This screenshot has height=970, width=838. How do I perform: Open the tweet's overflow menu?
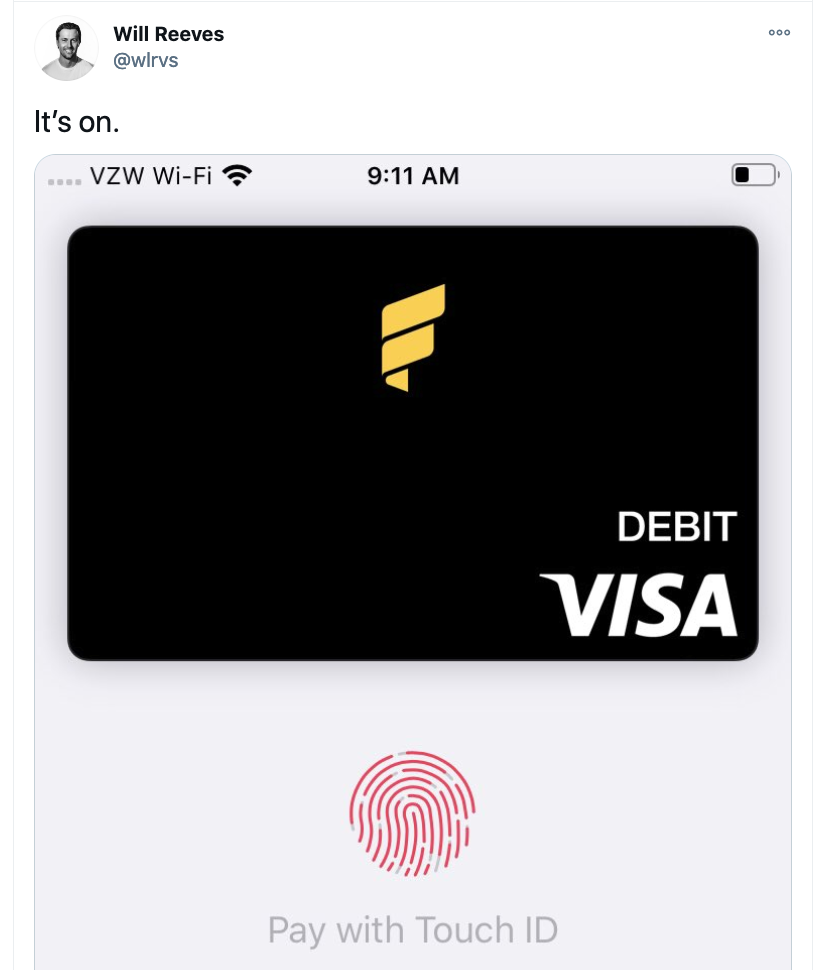pyautogui.click(x=779, y=33)
